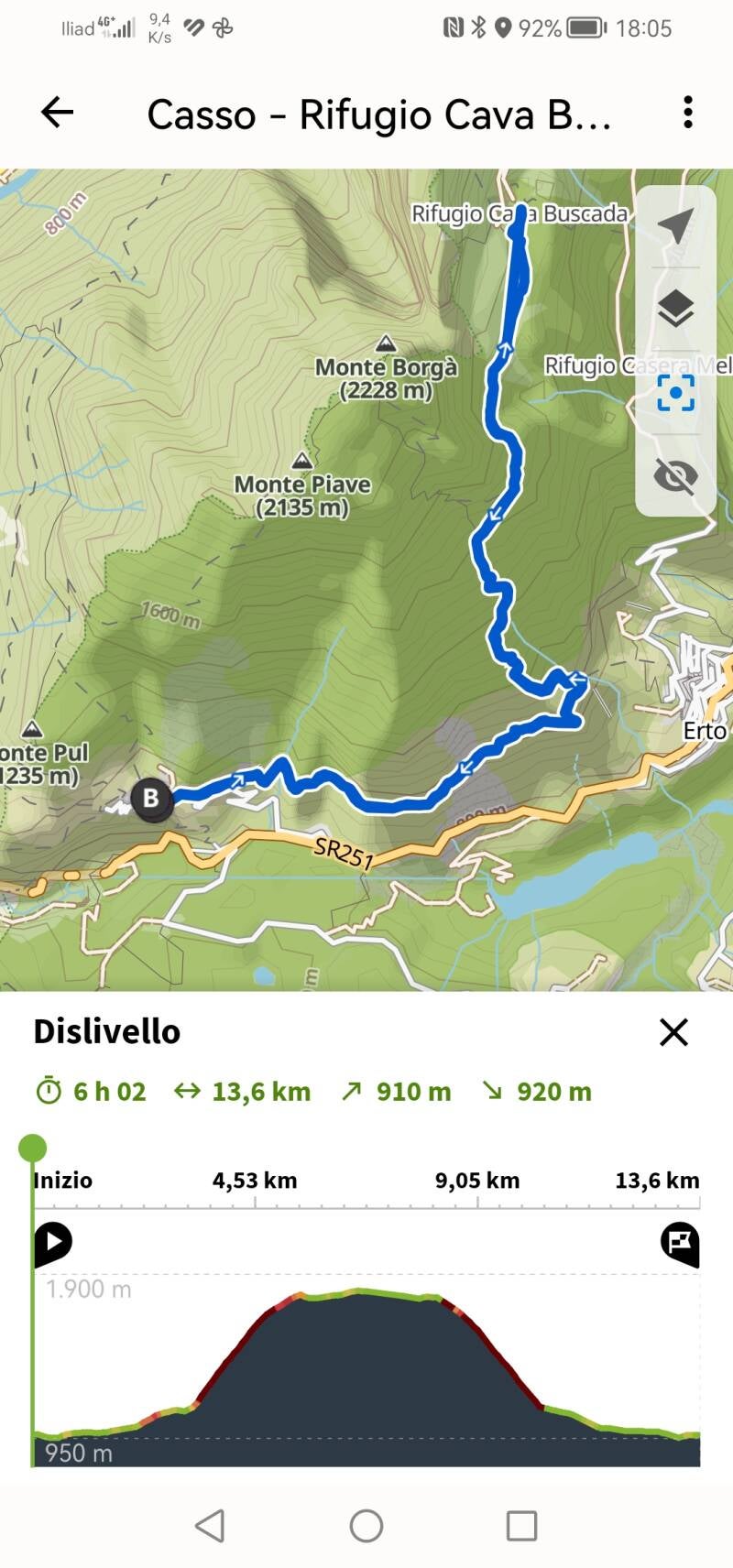Image resolution: width=733 pixels, height=1568 pixels.
Task: Open the map layers selector
Action: click(x=675, y=309)
